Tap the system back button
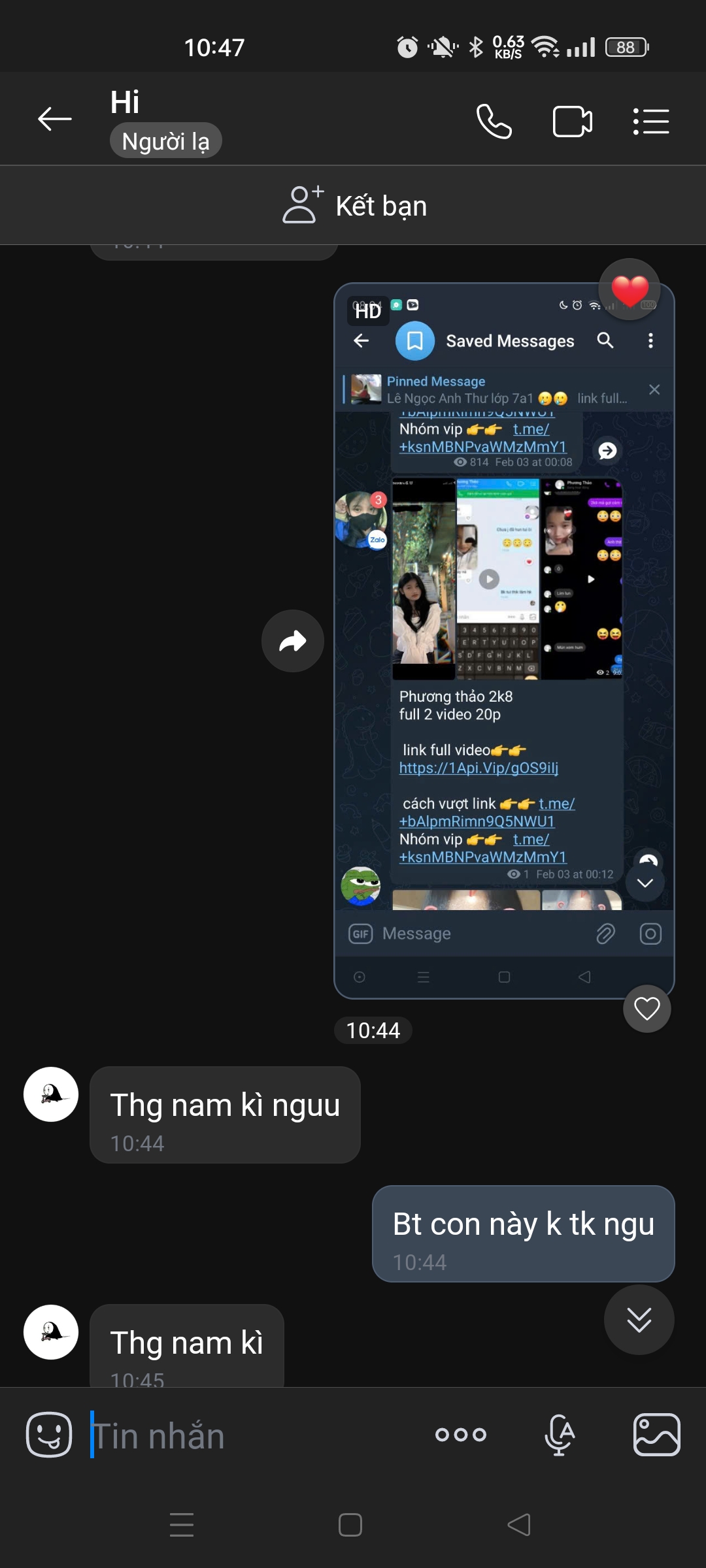 (x=519, y=1525)
